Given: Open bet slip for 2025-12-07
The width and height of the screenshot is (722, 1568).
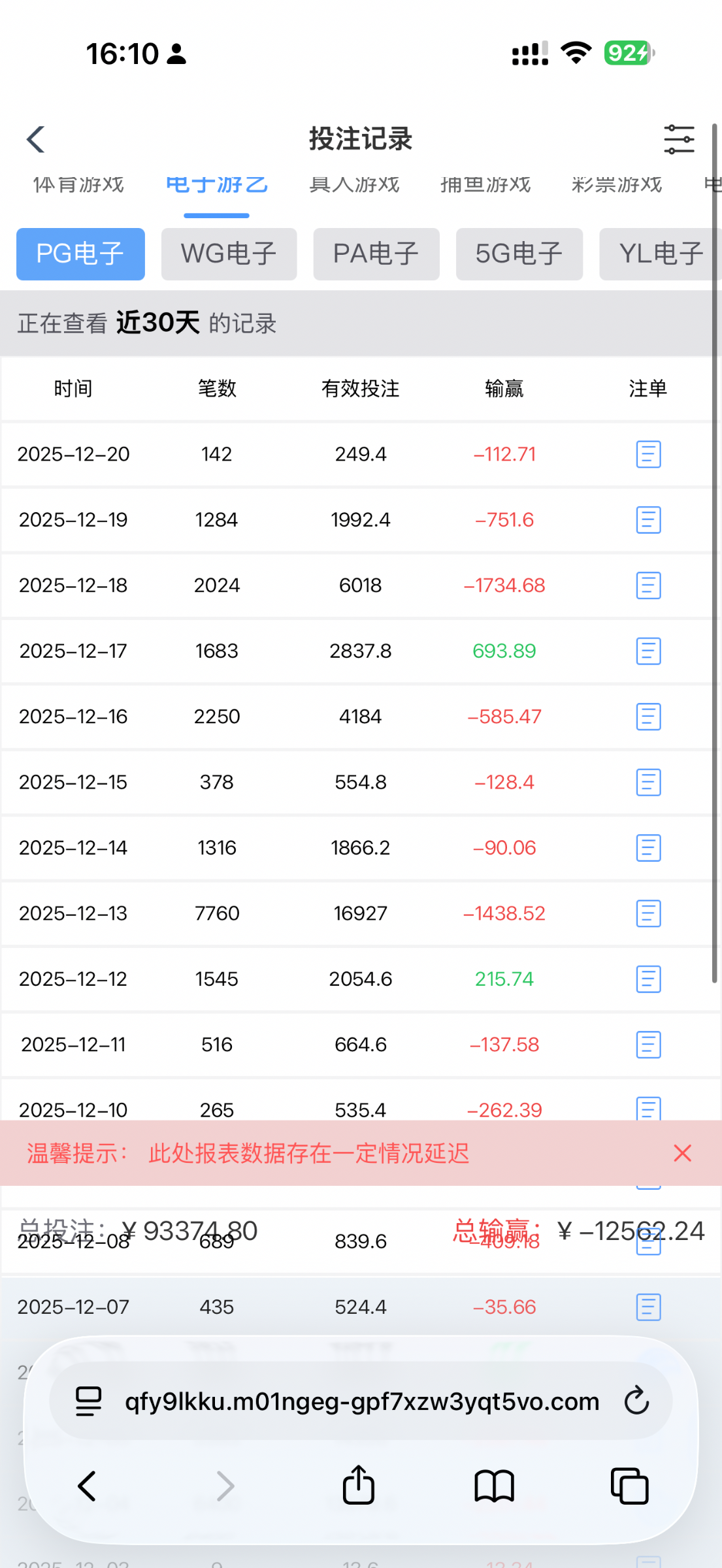Looking at the screenshot, I should [648, 1307].
